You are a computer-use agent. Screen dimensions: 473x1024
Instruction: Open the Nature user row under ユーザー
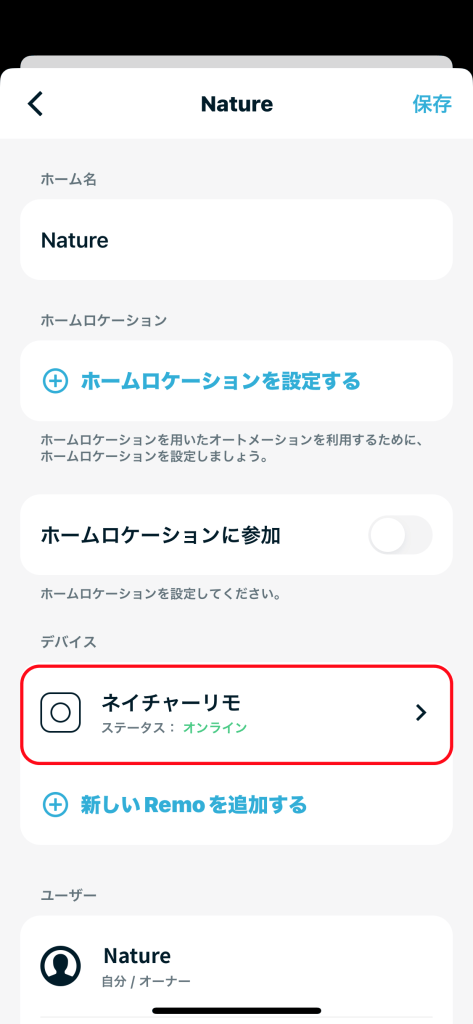(236, 965)
